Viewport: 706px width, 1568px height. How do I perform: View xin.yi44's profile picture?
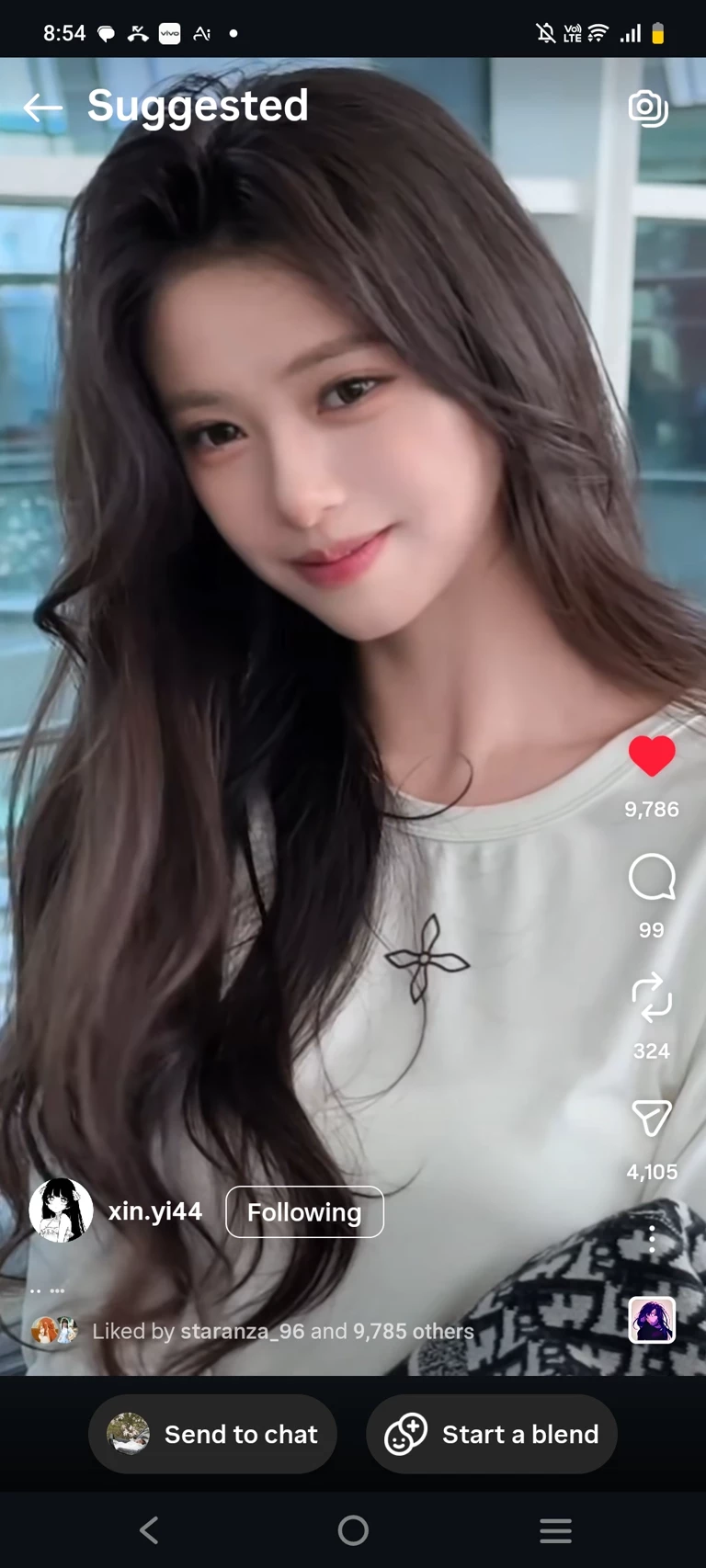click(x=61, y=1210)
